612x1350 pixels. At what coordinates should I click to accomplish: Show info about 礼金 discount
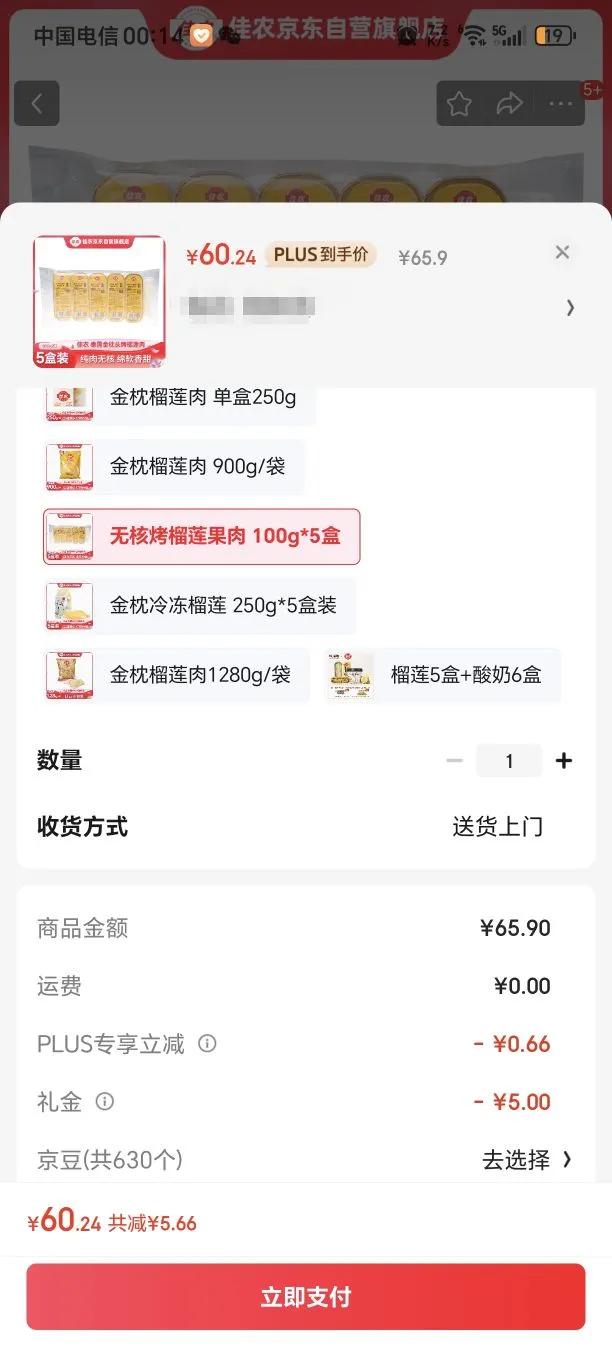click(105, 1102)
